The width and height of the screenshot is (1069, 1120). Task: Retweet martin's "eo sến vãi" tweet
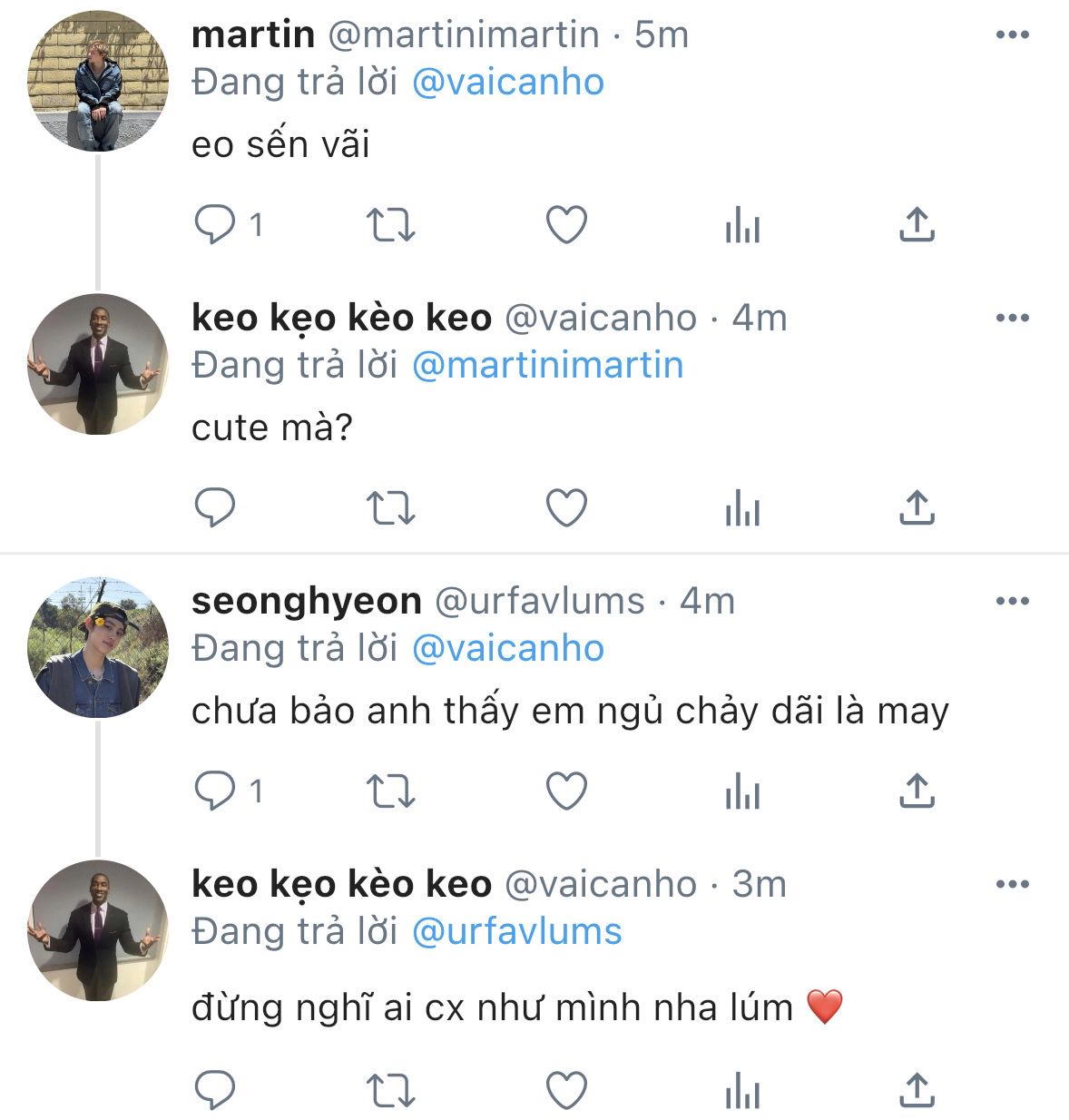391,224
